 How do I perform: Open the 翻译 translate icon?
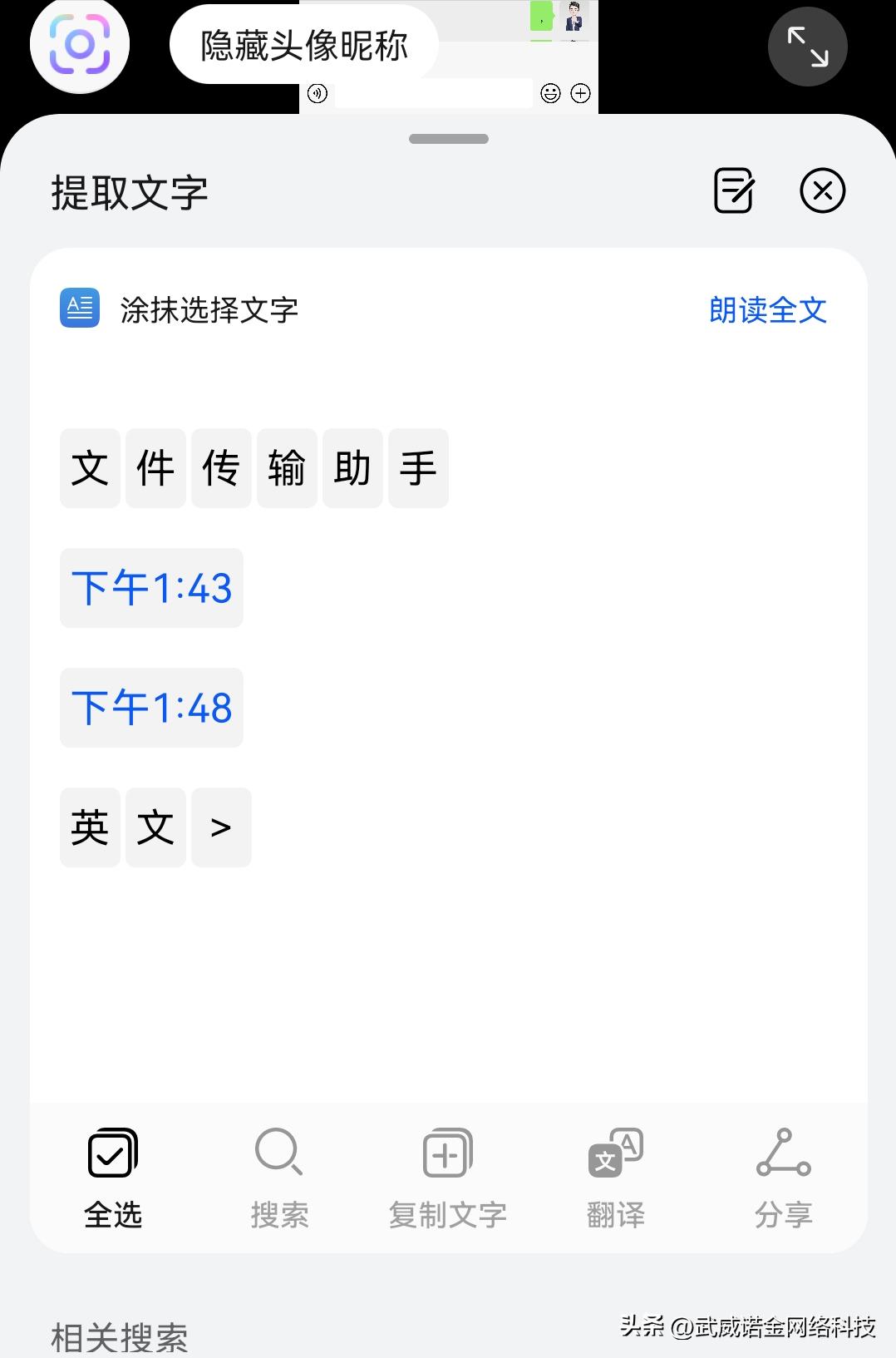tap(613, 1153)
